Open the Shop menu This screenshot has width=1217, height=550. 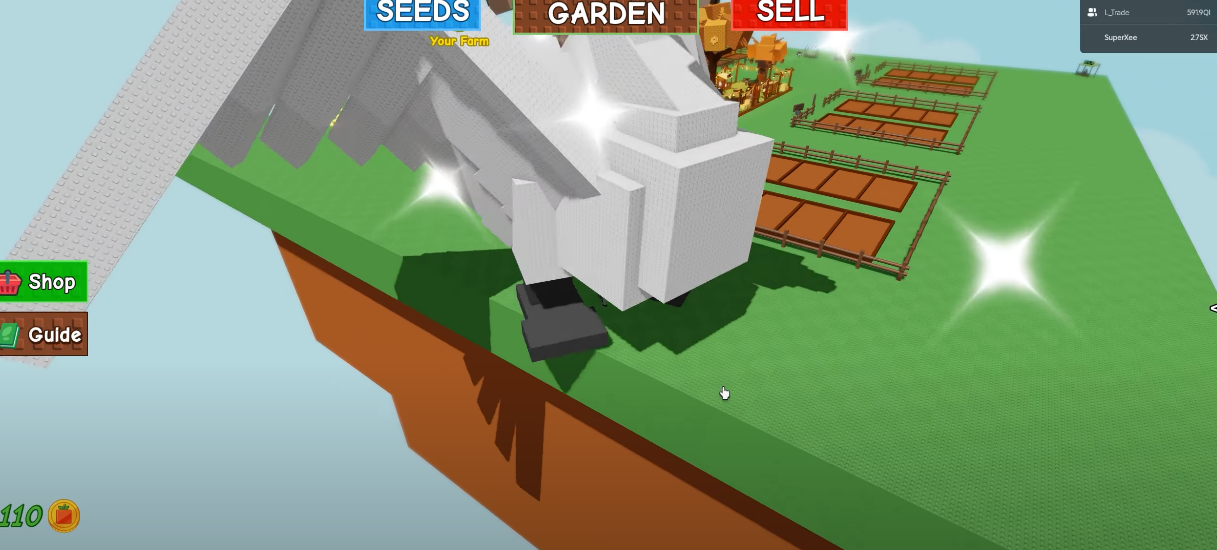click(x=42, y=282)
